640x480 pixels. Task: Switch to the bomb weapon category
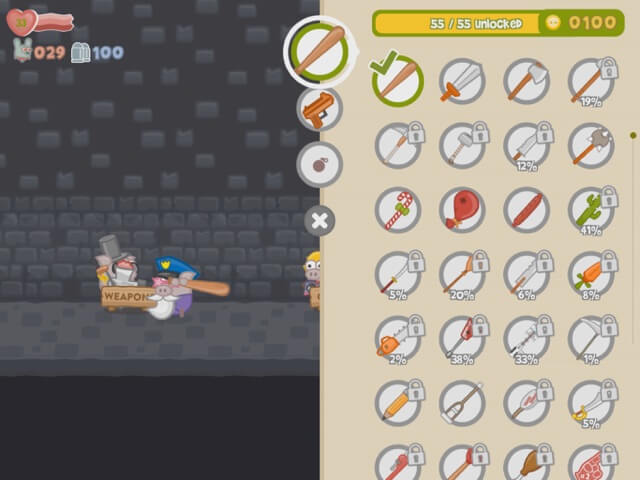tap(320, 165)
